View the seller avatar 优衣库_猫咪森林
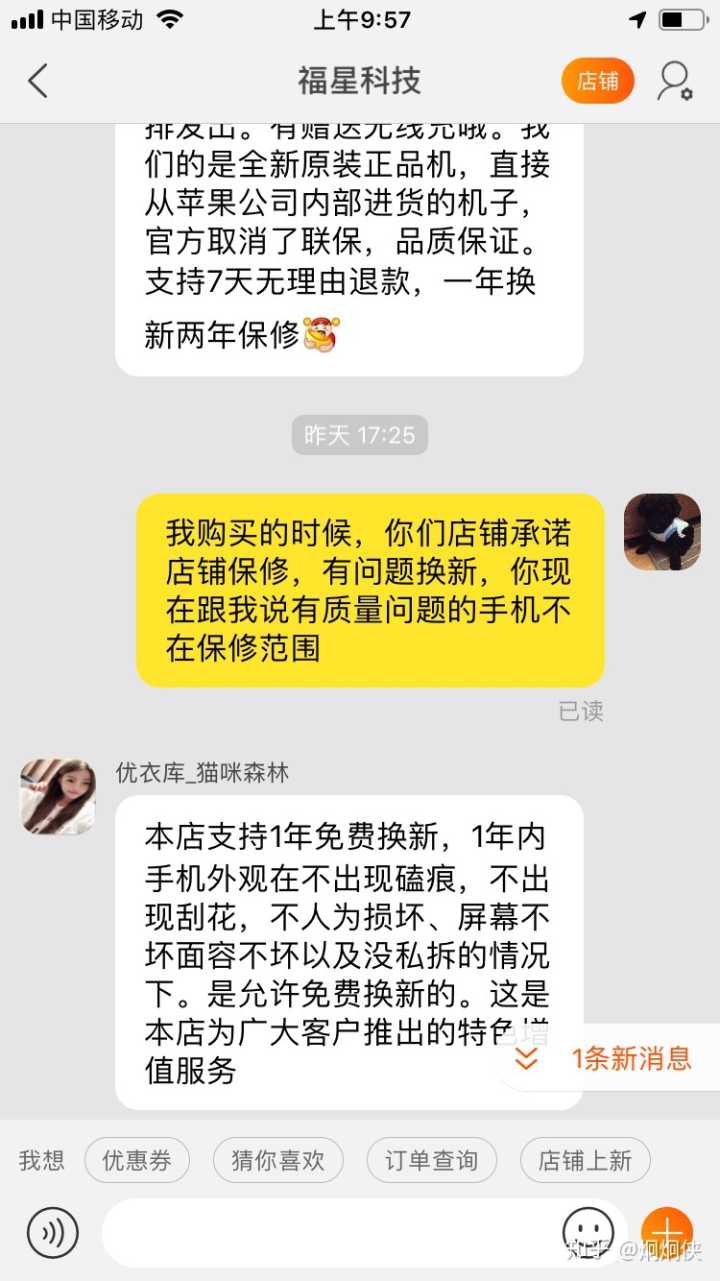720x1281 pixels. click(x=58, y=797)
